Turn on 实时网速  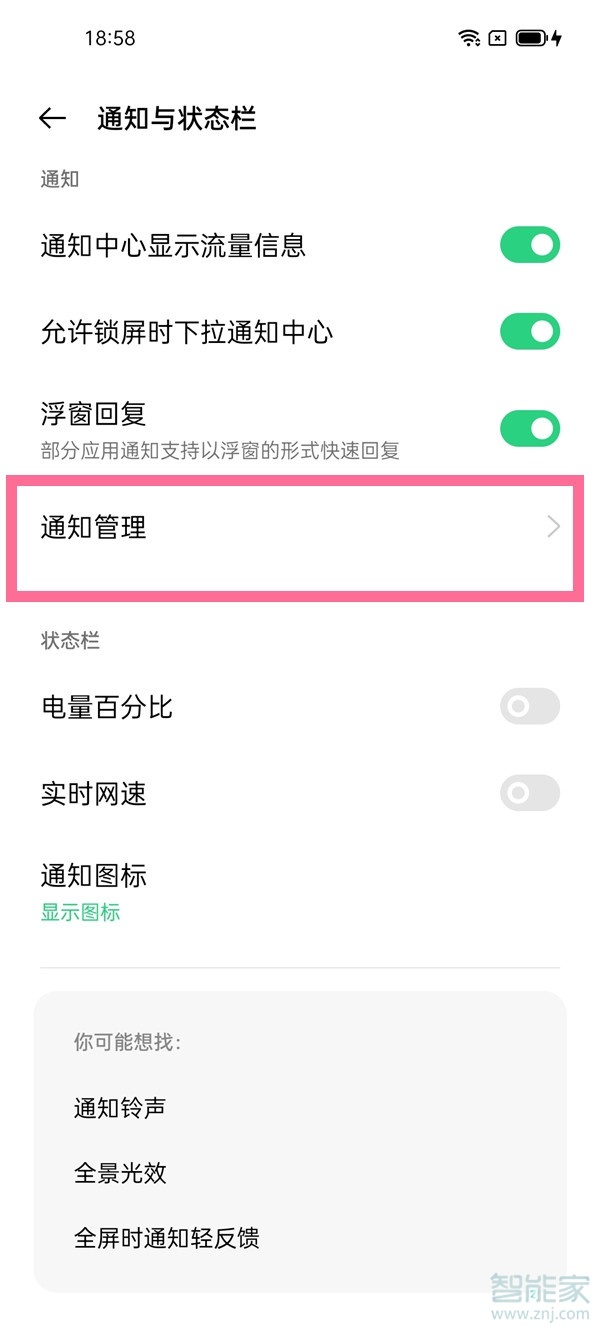tap(529, 794)
